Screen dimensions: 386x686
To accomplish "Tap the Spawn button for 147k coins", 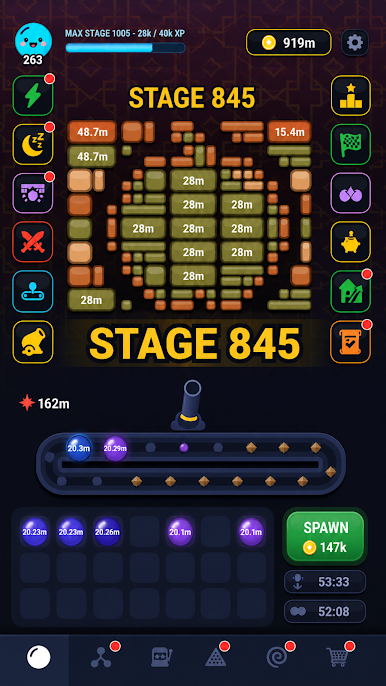I will (x=325, y=536).
